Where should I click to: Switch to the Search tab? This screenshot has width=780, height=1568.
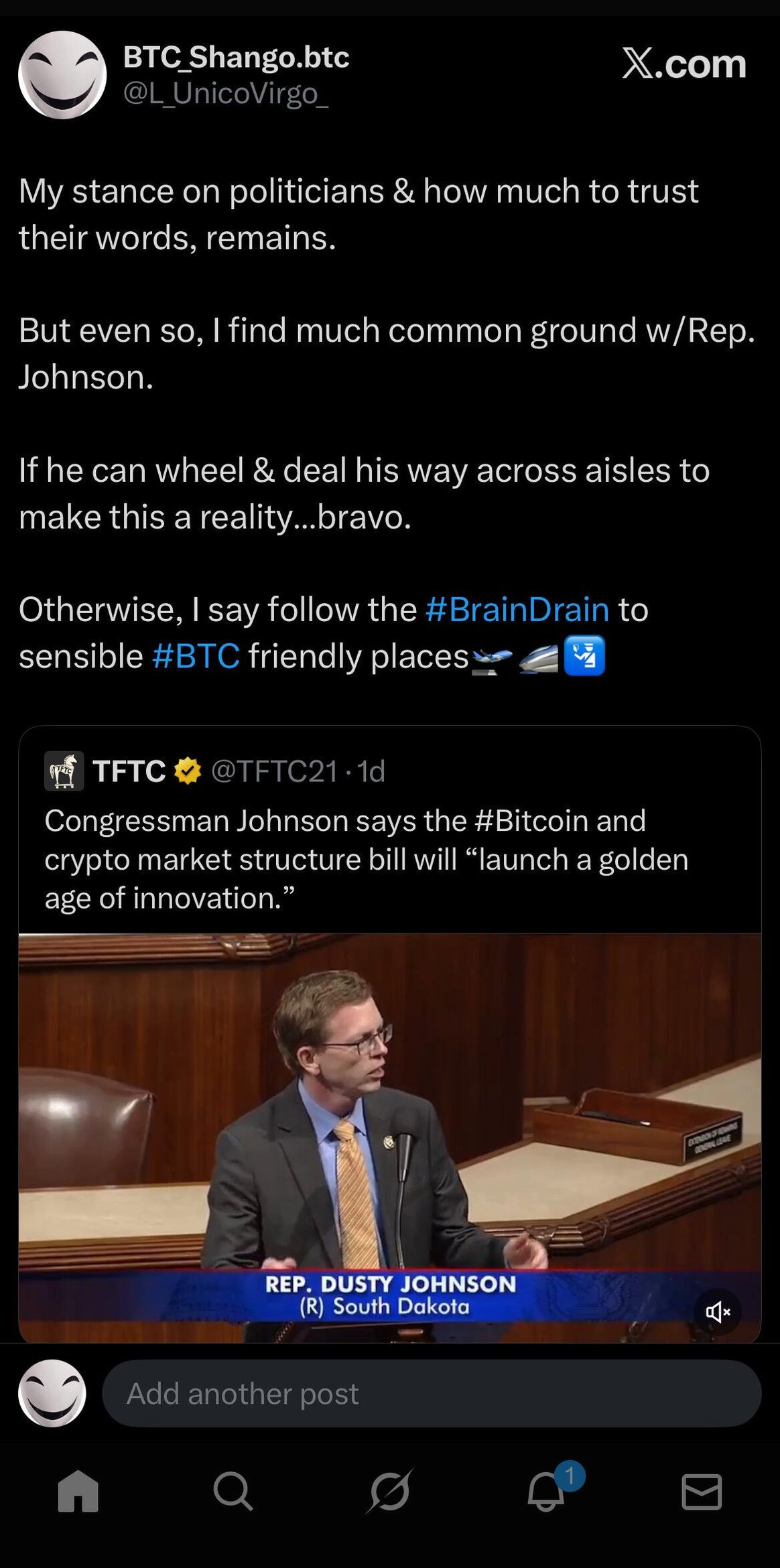click(x=233, y=1492)
